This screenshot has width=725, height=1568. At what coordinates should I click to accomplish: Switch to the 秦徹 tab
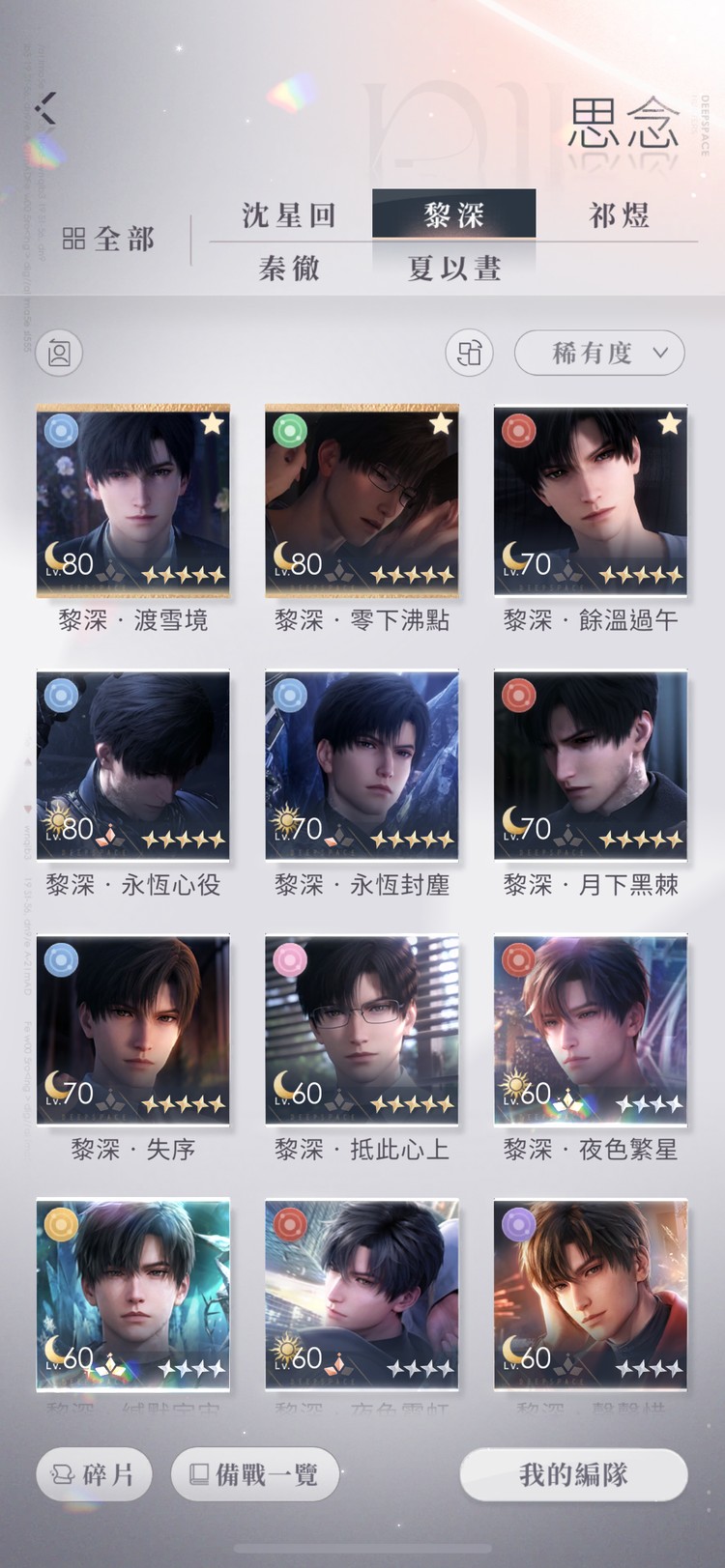(x=289, y=268)
